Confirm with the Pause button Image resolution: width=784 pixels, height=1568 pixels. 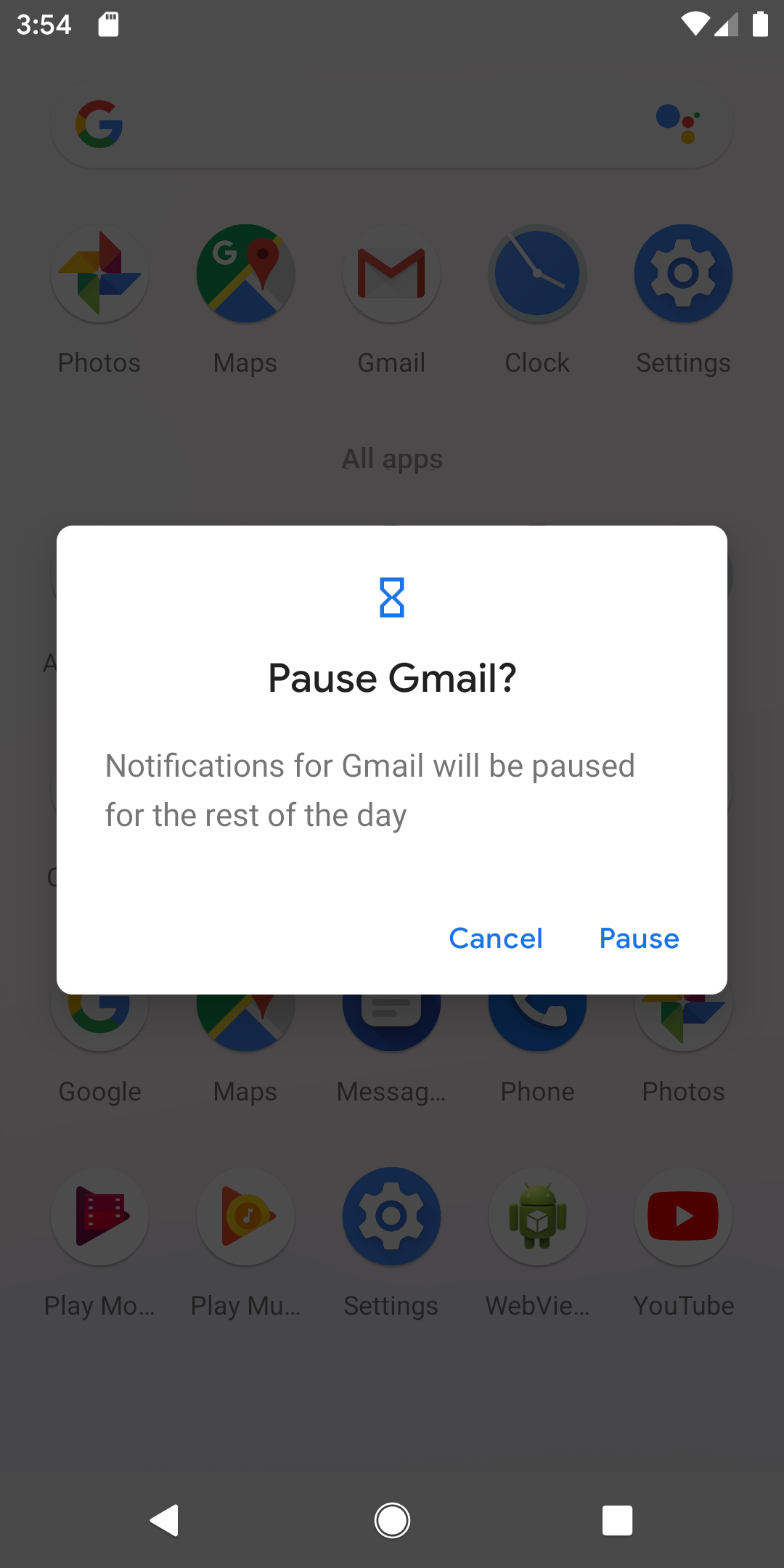pyautogui.click(x=639, y=939)
